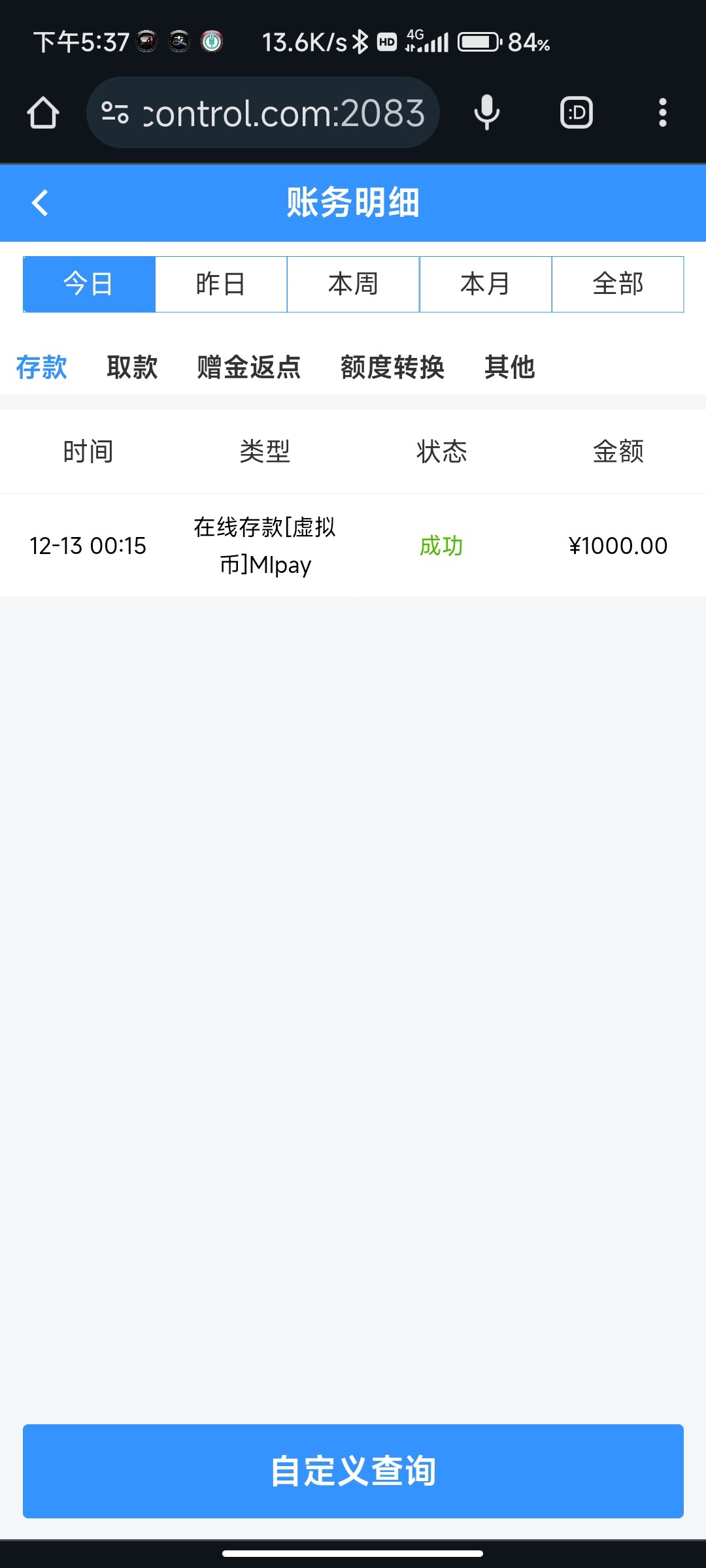The width and height of the screenshot is (706, 1568).
Task: Select the 存款 category tab
Action: pos(42,367)
